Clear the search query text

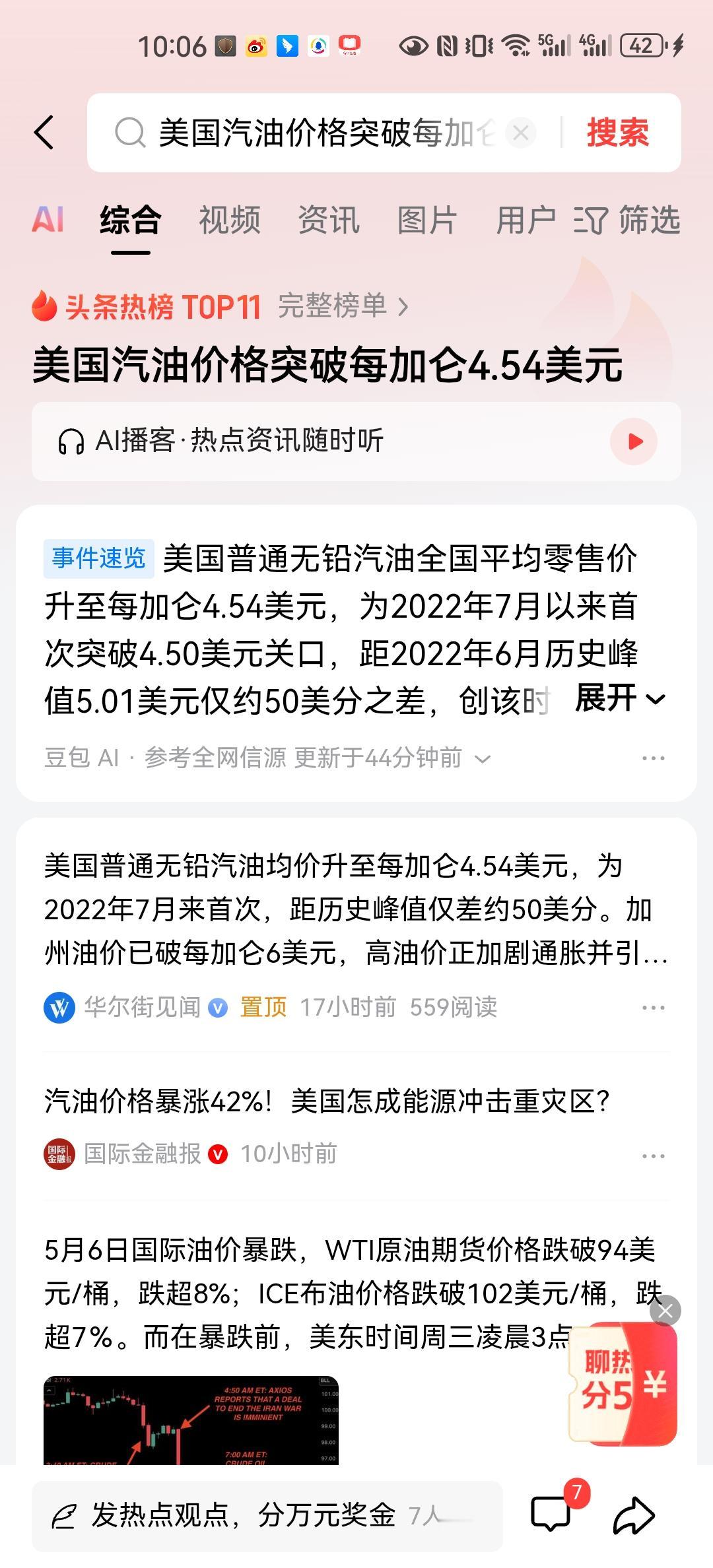point(520,133)
